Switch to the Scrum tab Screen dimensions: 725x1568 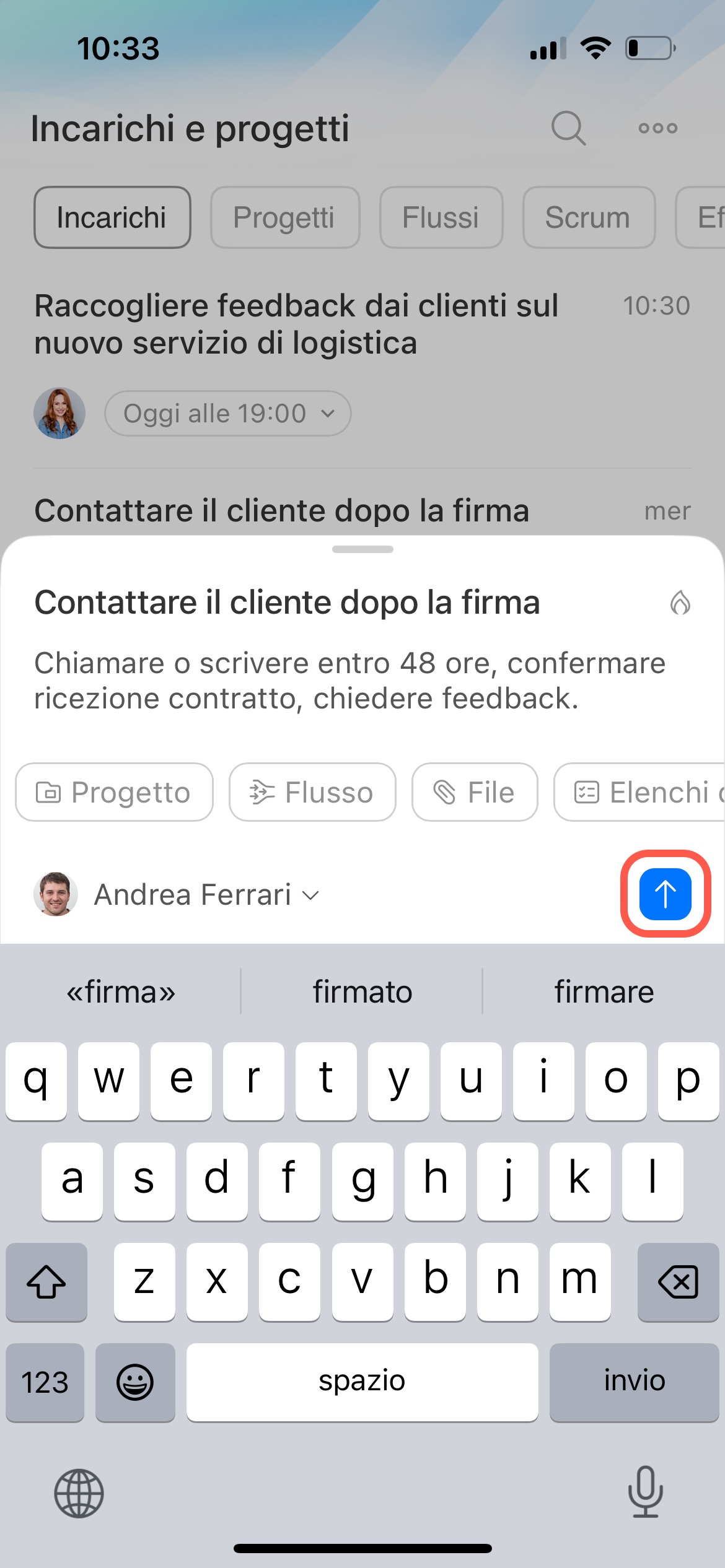click(x=588, y=217)
